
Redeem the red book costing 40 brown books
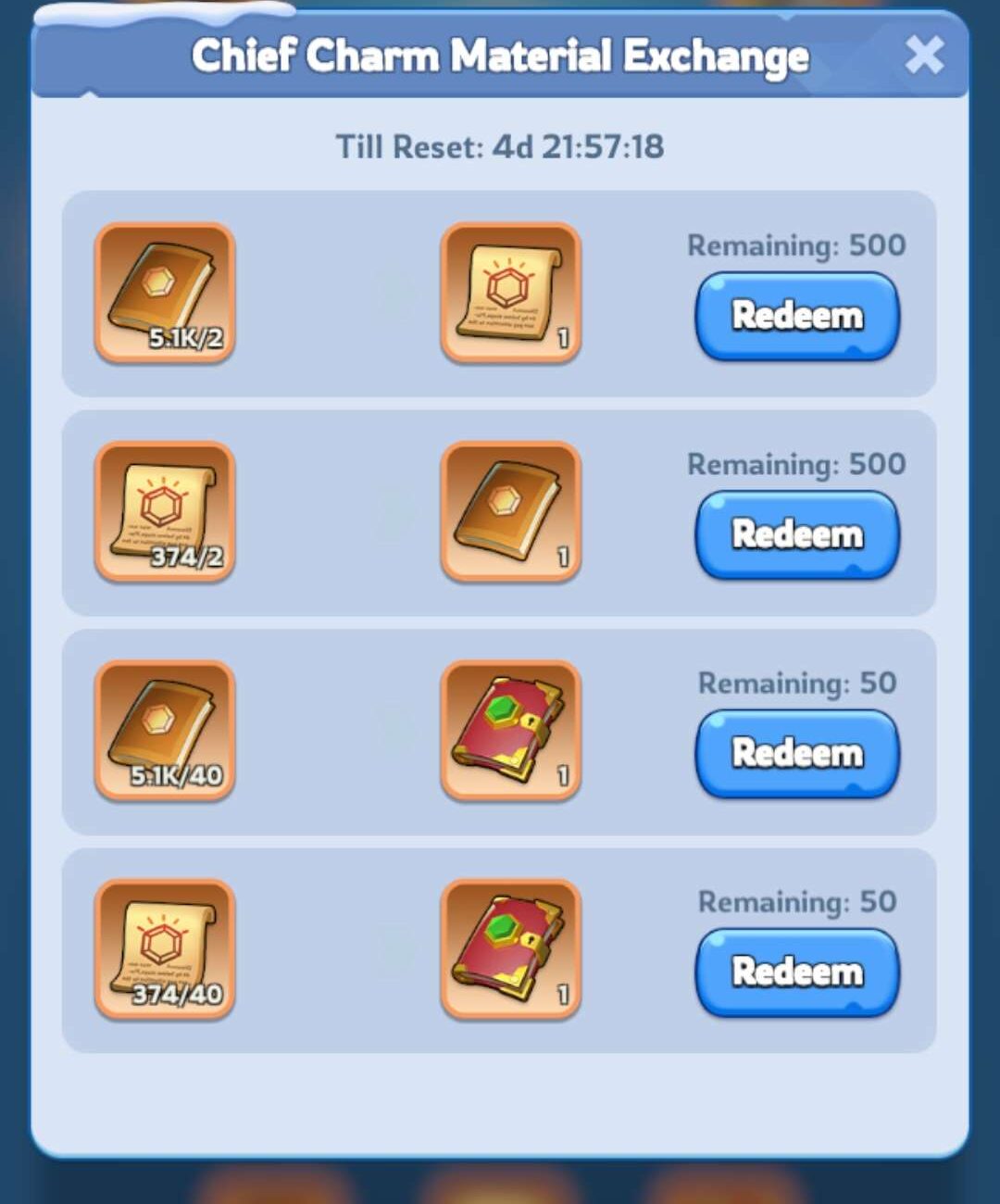[x=796, y=753]
